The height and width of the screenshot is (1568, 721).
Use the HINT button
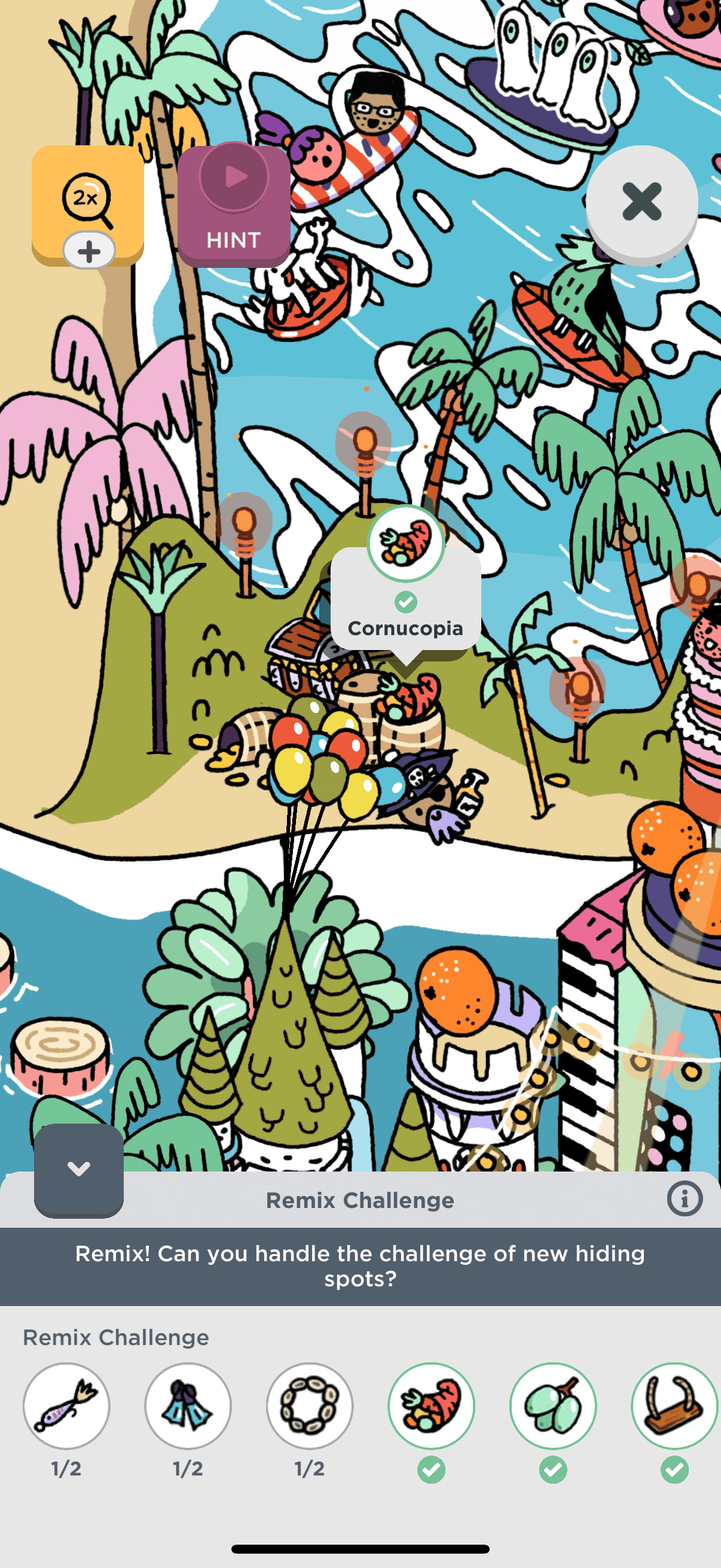234,204
